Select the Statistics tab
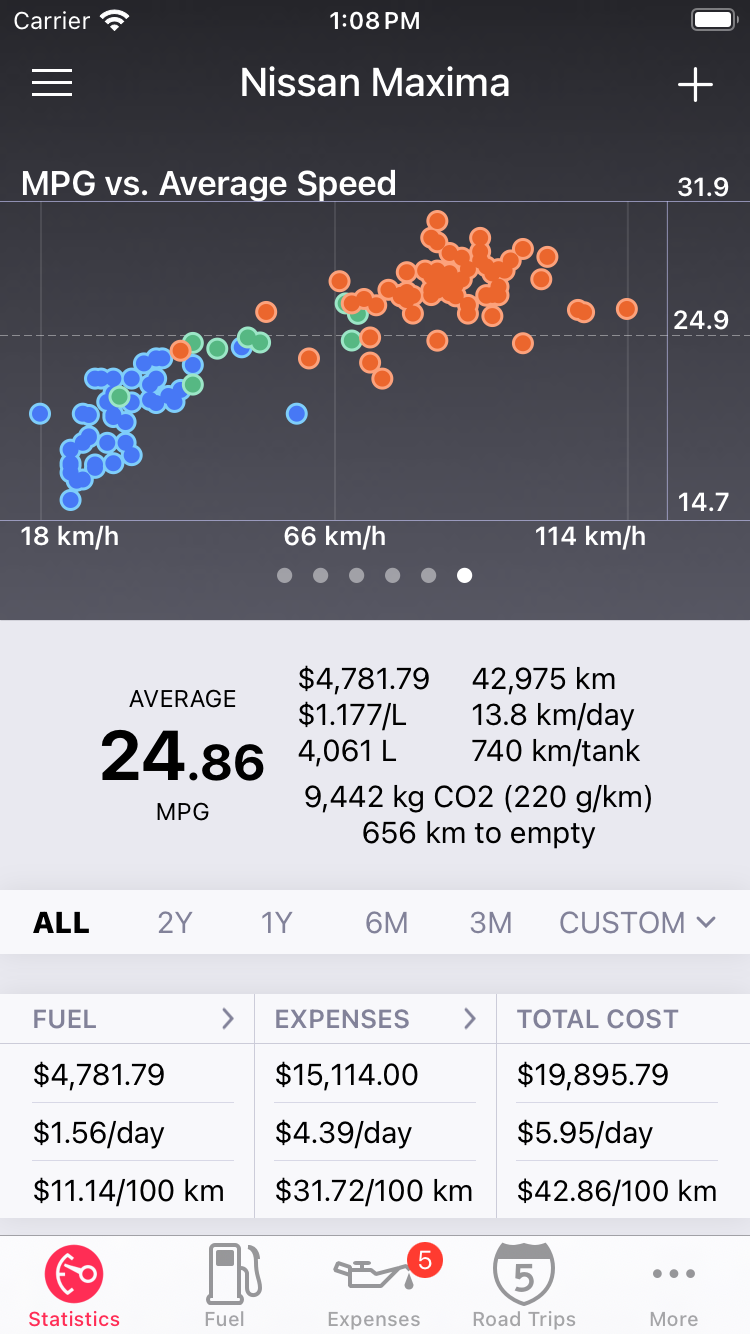Viewport: 750px width, 1334px height. (75, 1286)
